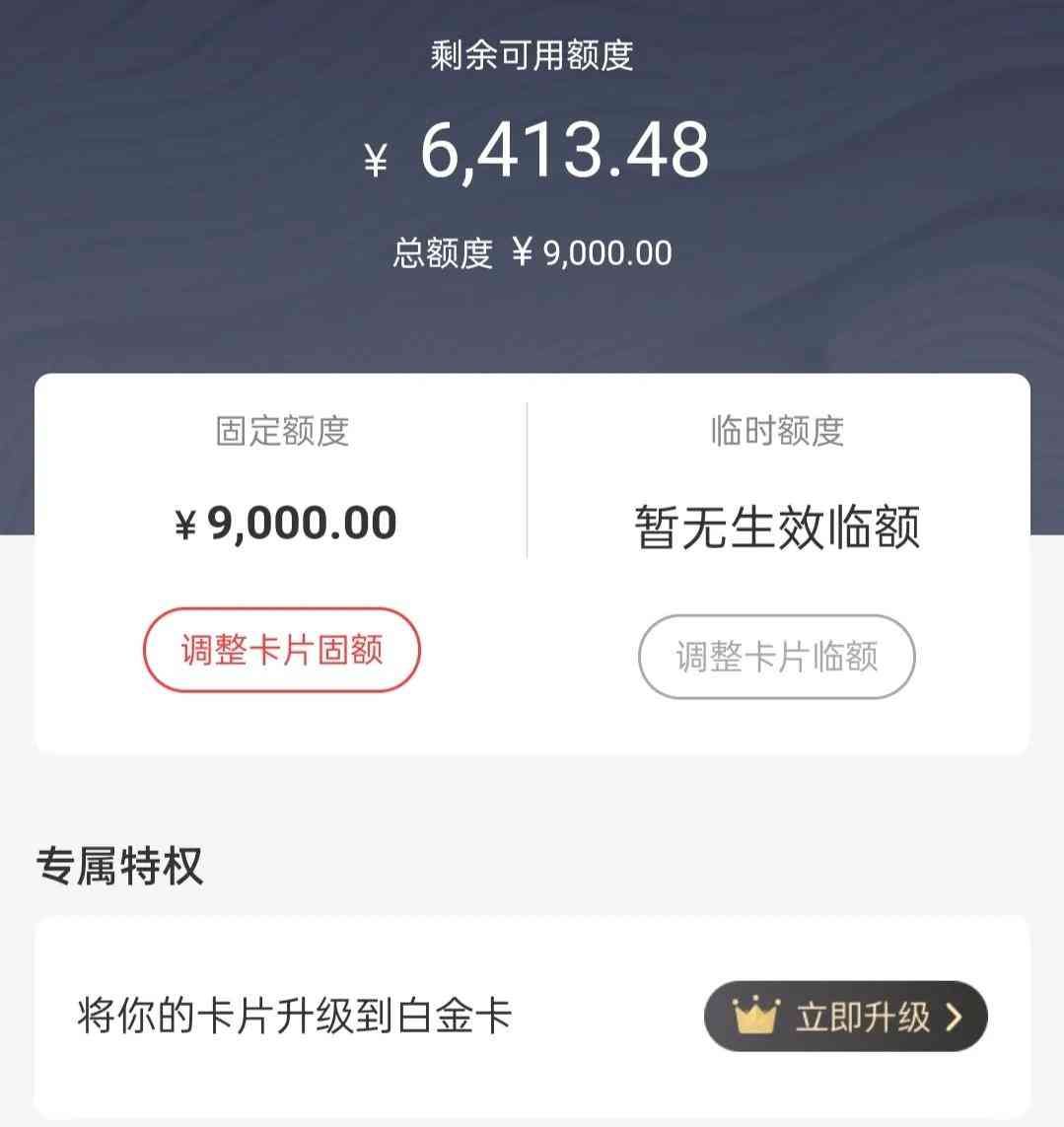Open the 将你的卡片升级到白金卡 card

[x=296, y=1017]
